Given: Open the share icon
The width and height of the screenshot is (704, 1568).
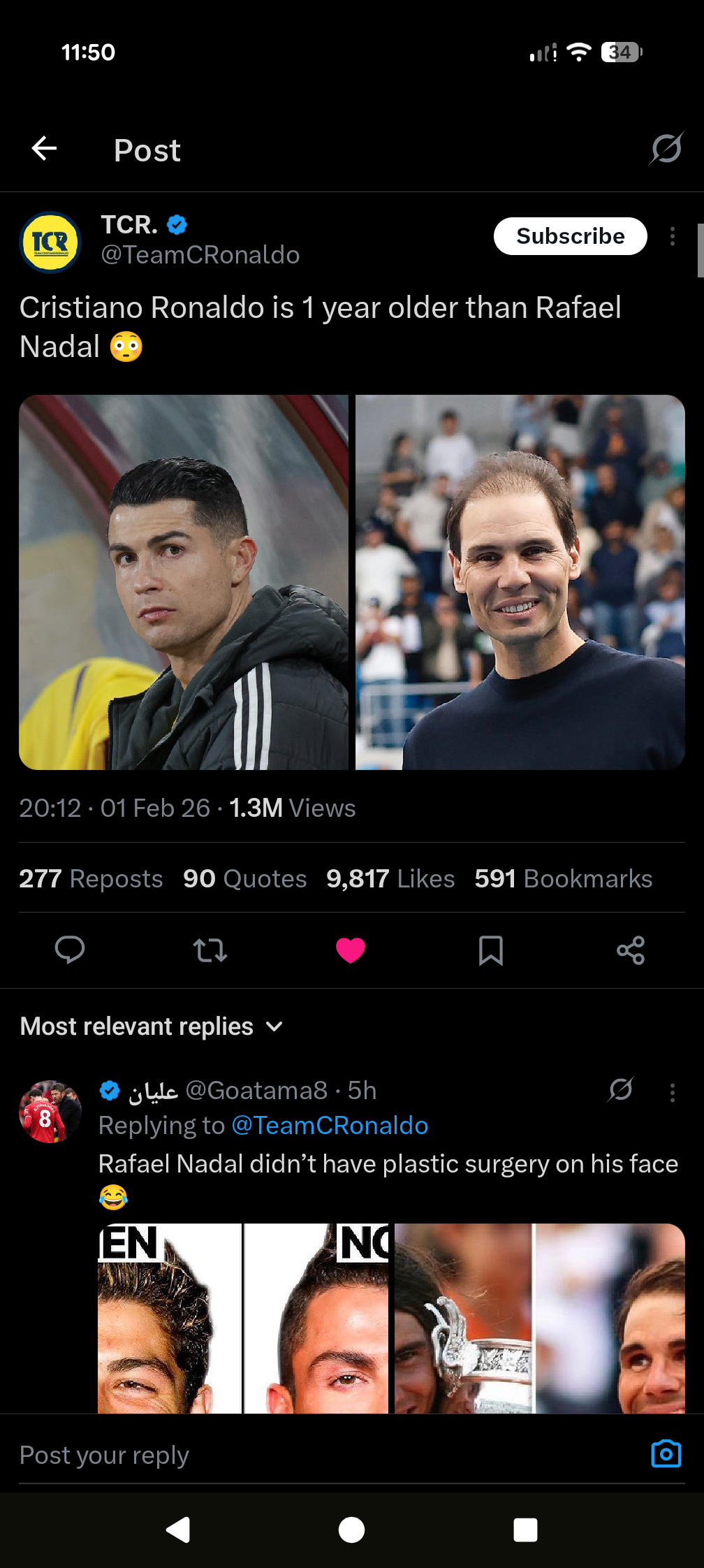Looking at the screenshot, I should coord(631,950).
